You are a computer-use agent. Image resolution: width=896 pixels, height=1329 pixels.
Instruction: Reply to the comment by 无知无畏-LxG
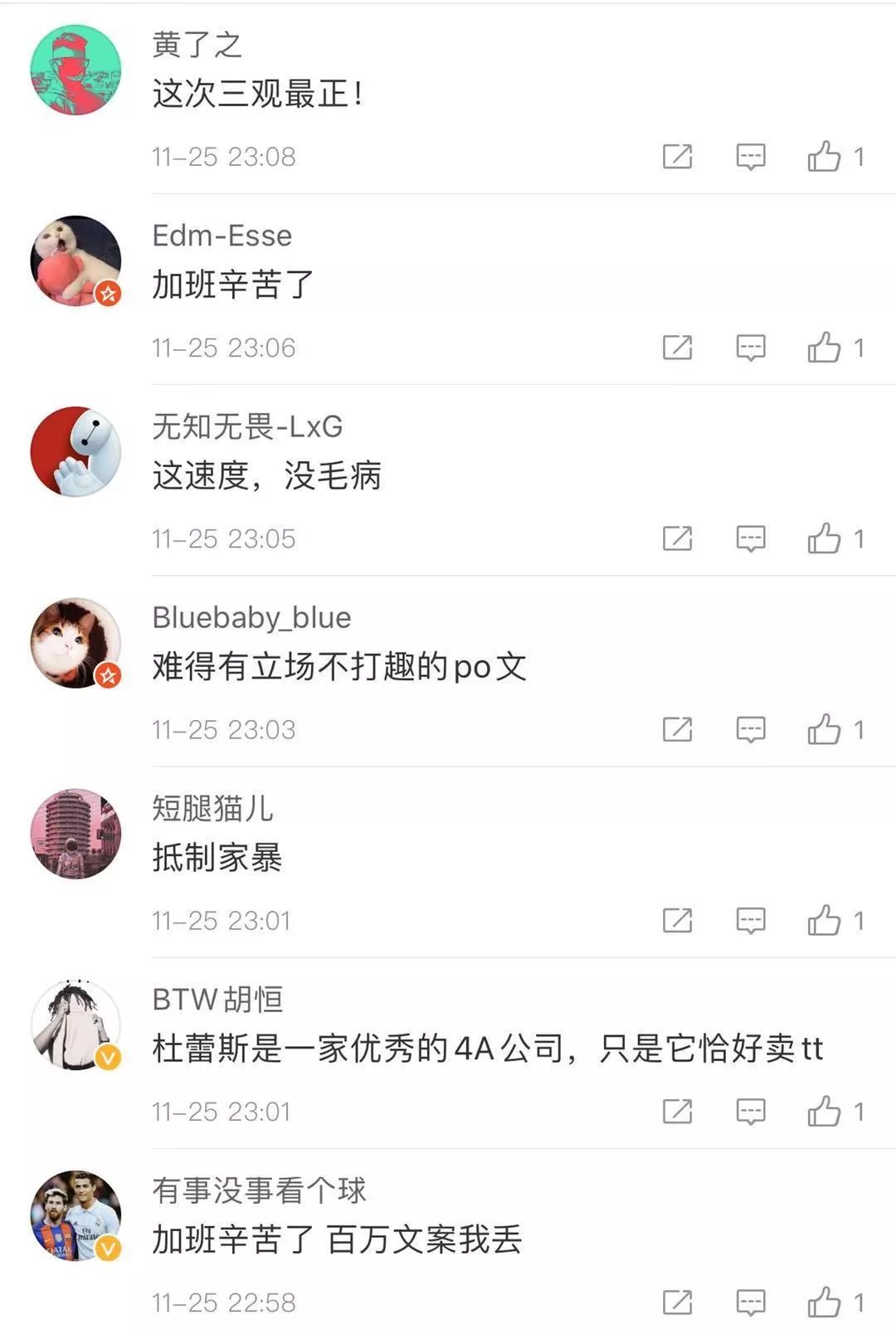[751, 539]
